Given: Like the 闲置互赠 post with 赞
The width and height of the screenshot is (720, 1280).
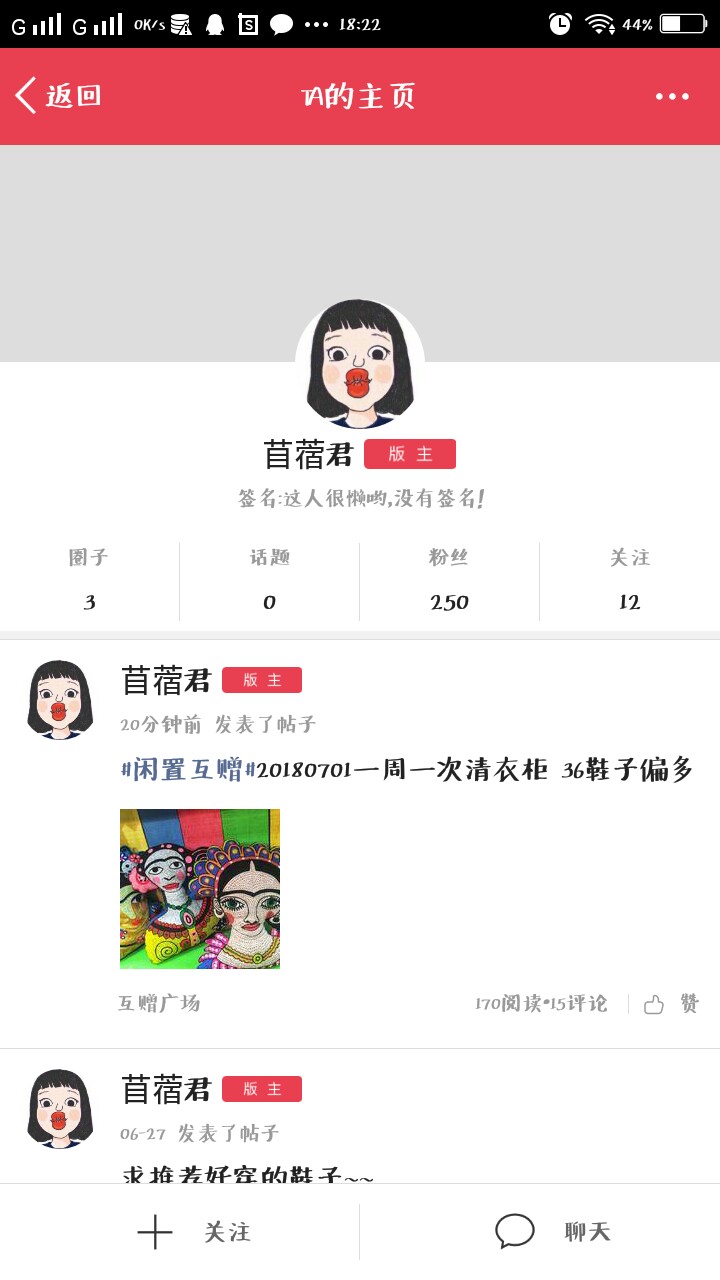Looking at the screenshot, I should tap(672, 1004).
